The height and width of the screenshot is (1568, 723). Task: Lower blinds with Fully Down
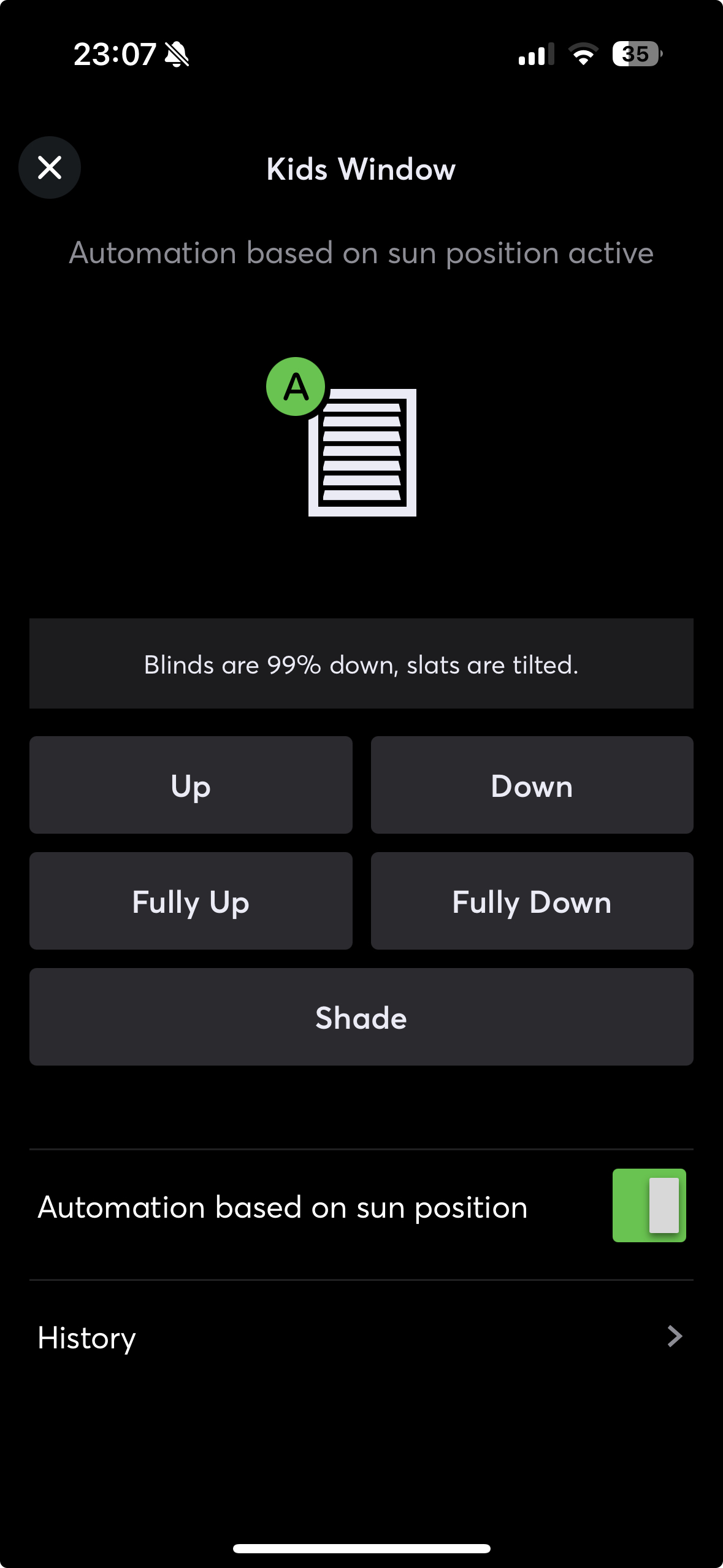click(532, 901)
